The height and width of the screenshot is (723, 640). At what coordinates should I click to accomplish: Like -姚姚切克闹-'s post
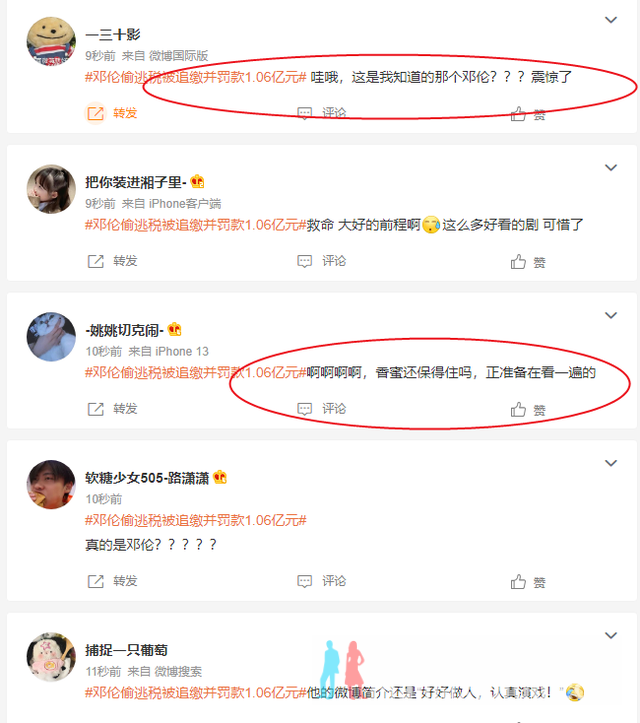click(528, 410)
